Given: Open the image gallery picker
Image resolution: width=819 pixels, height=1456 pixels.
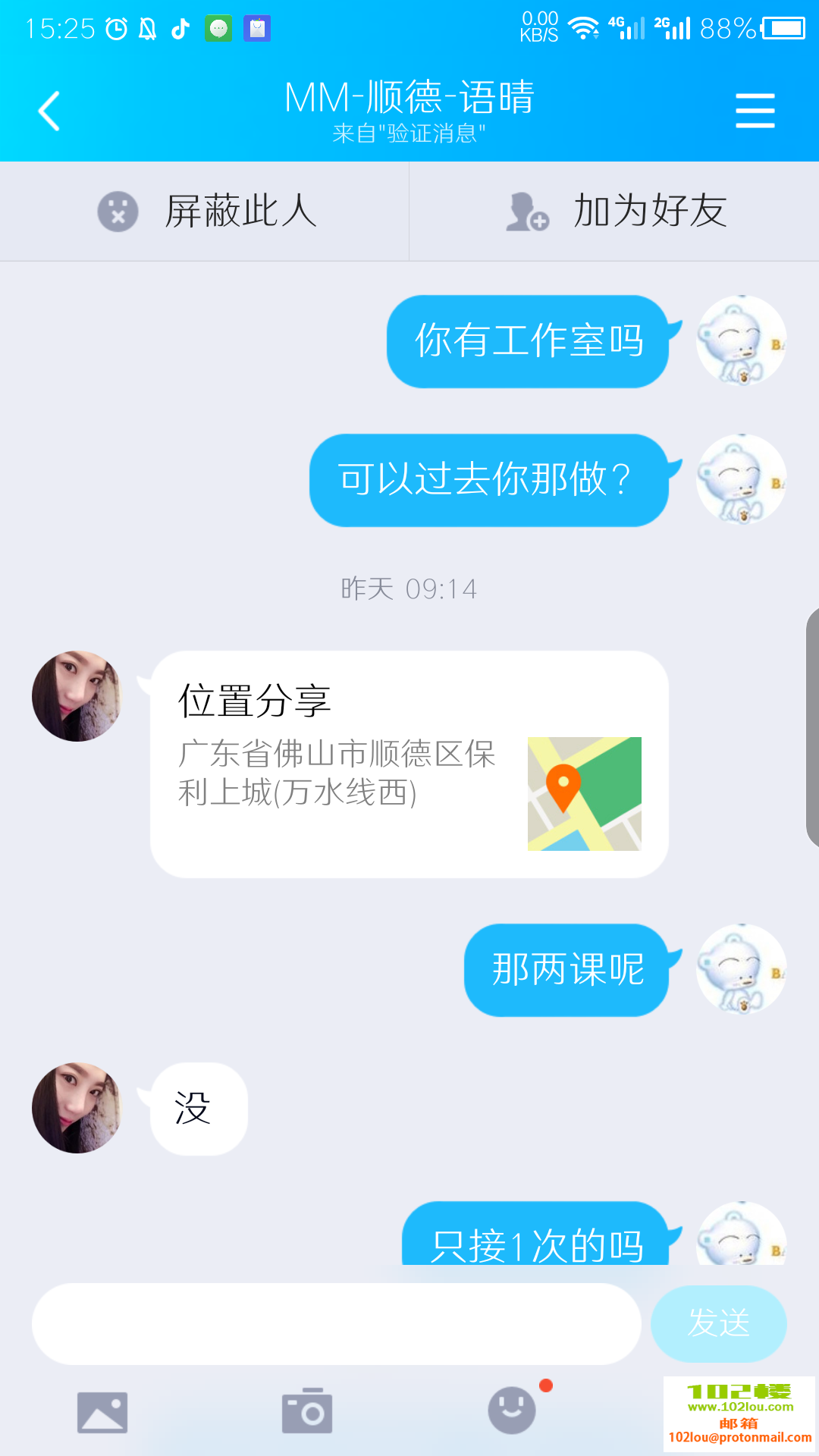Looking at the screenshot, I should (x=102, y=1412).
